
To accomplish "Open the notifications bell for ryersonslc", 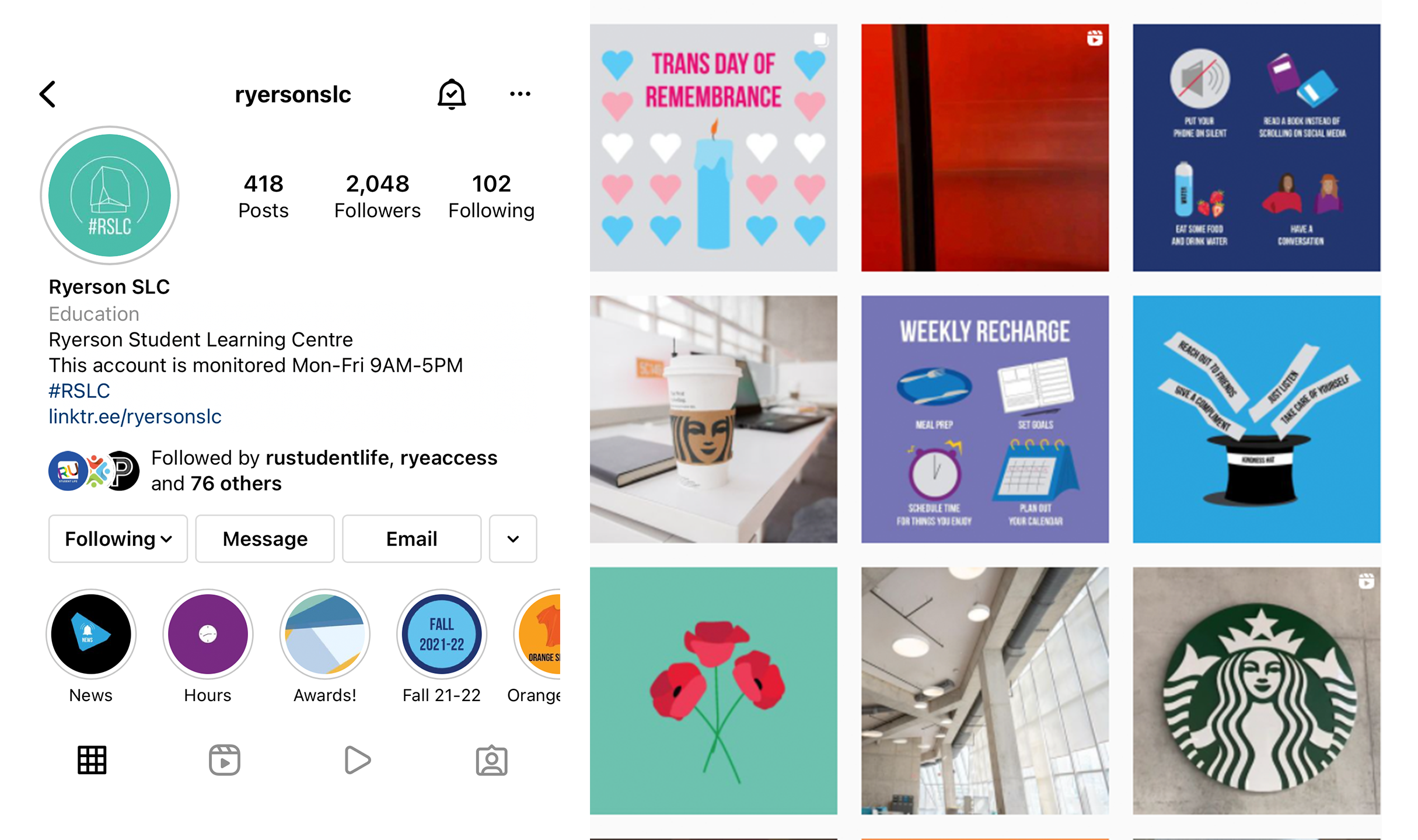I will (452, 94).
